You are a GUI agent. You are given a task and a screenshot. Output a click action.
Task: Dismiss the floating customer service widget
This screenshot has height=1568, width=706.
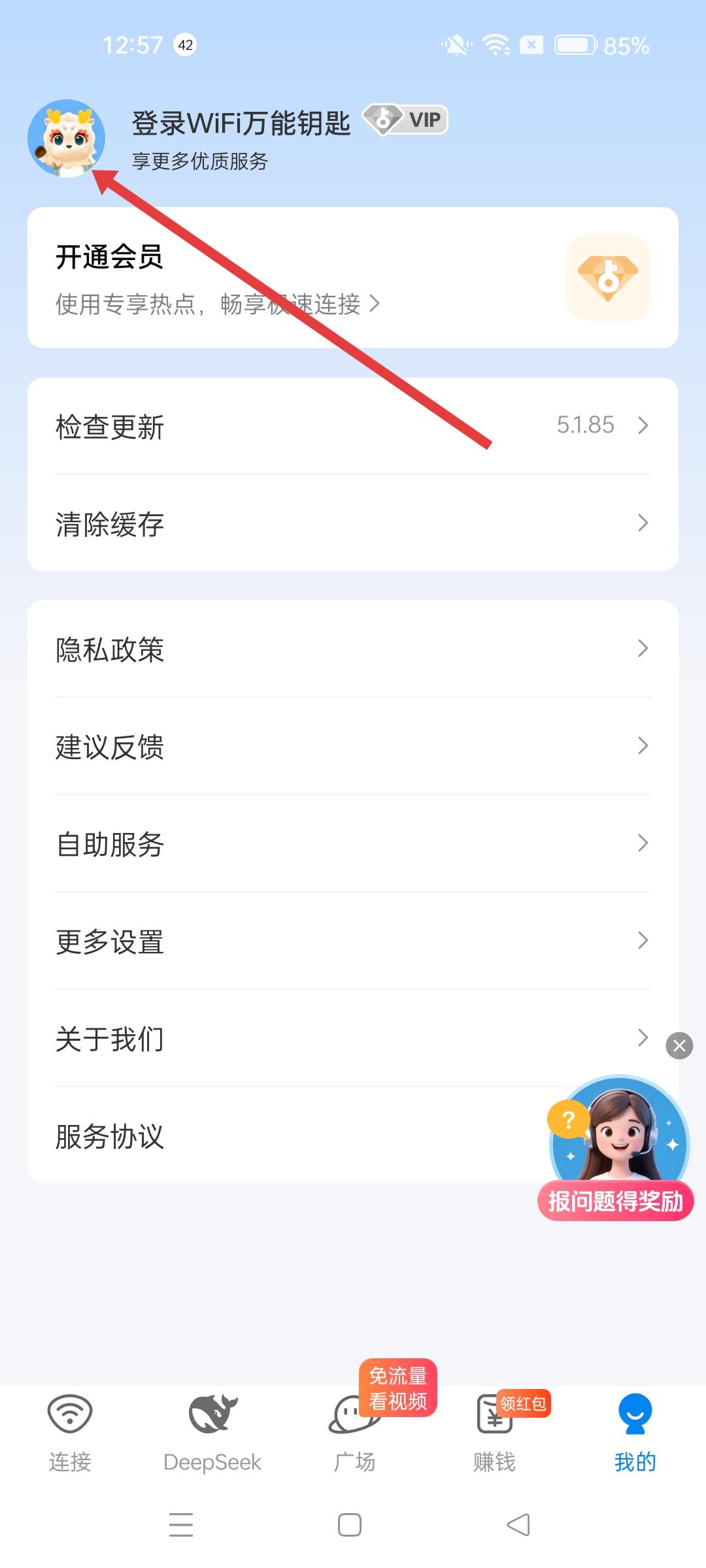click(x=679, y=1046)
